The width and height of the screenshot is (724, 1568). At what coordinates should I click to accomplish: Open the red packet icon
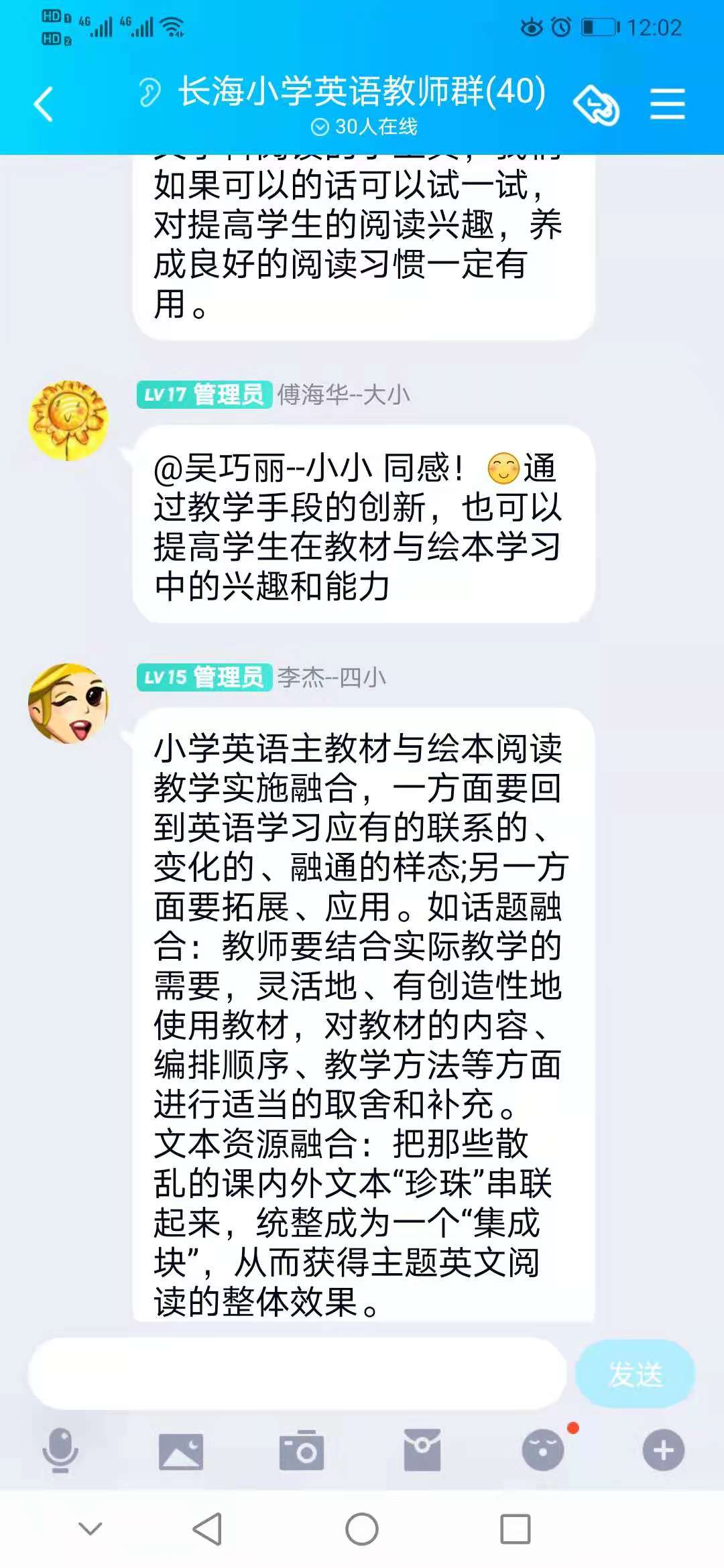[422, 1450]
